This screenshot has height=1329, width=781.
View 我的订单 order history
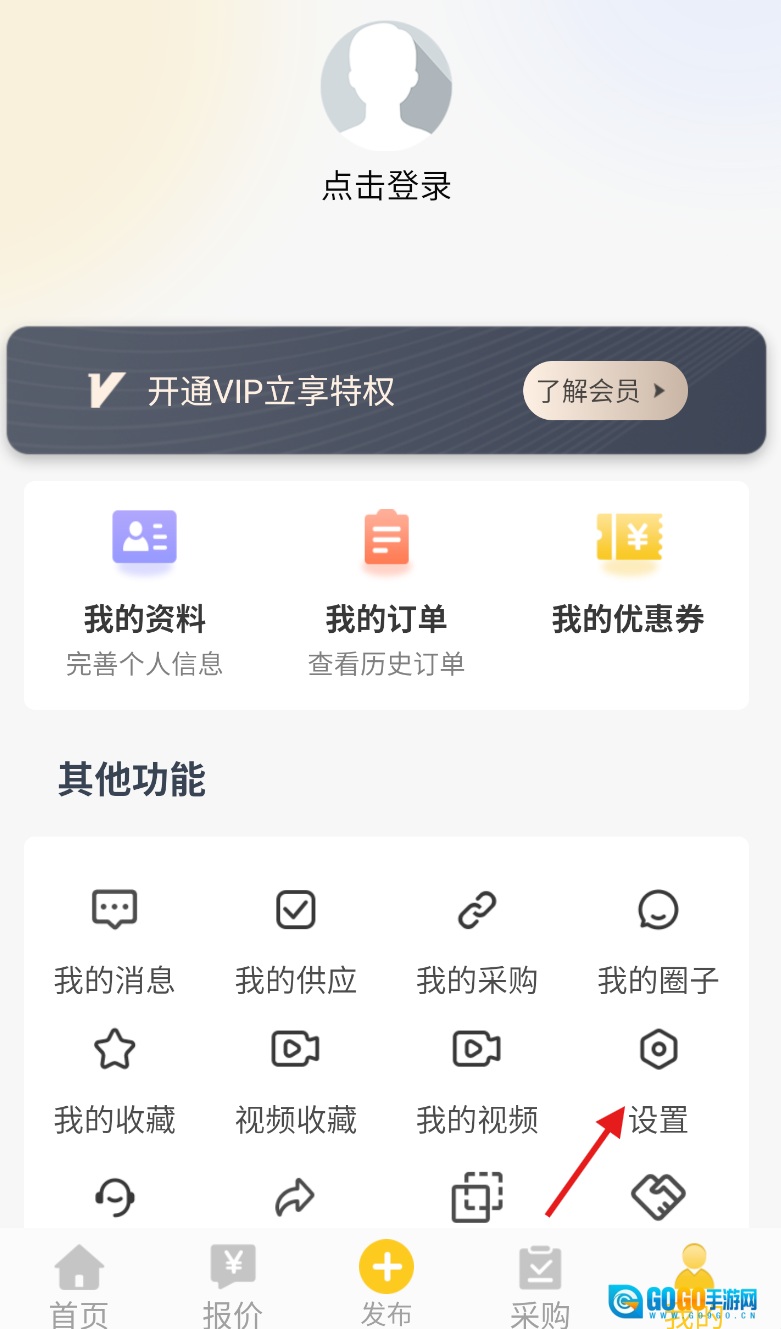pos(386,592)
